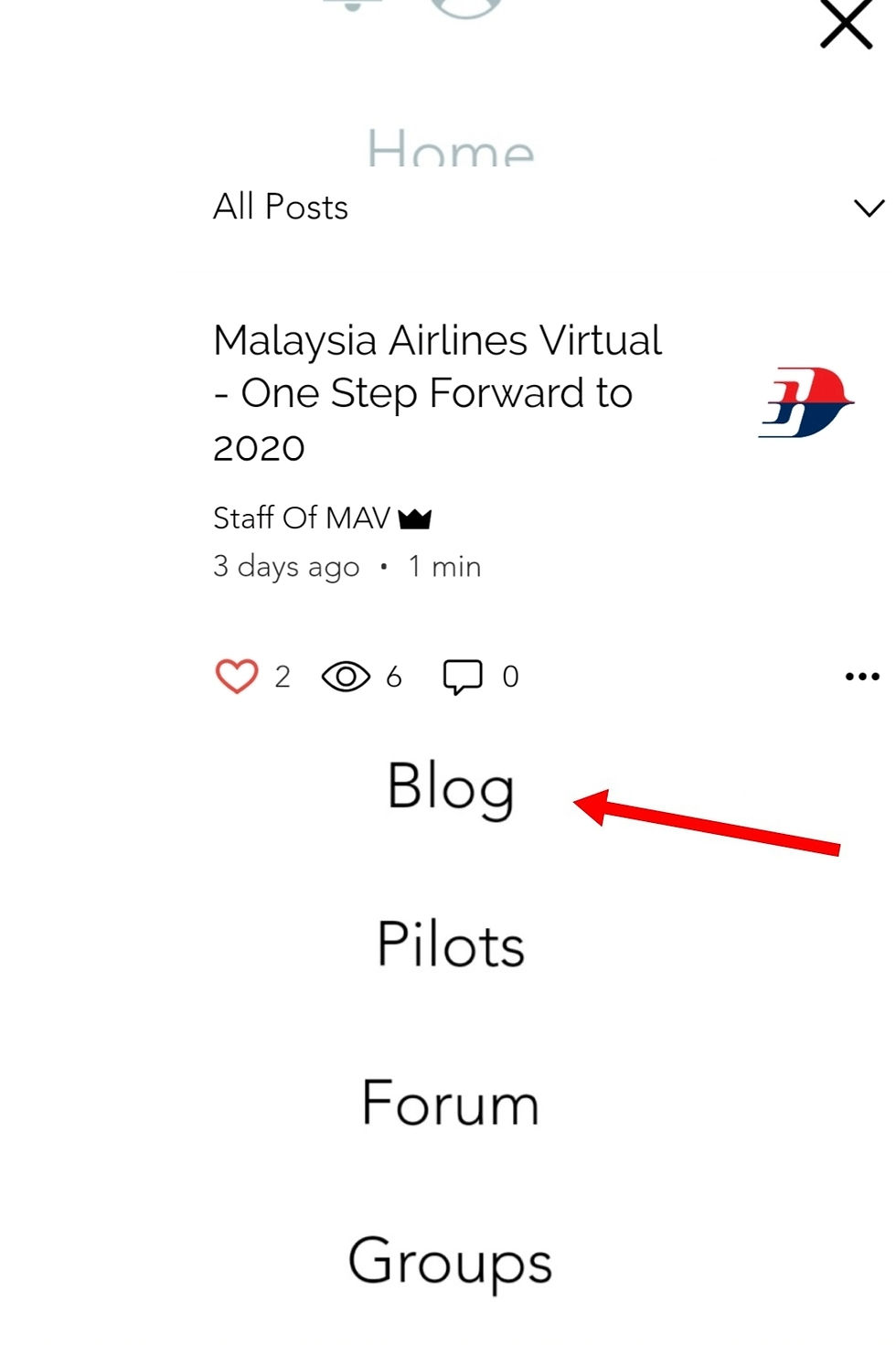Screen dimensions: 896x1345
Task: View the Staff Of MAV author profile
Action: 302,518
